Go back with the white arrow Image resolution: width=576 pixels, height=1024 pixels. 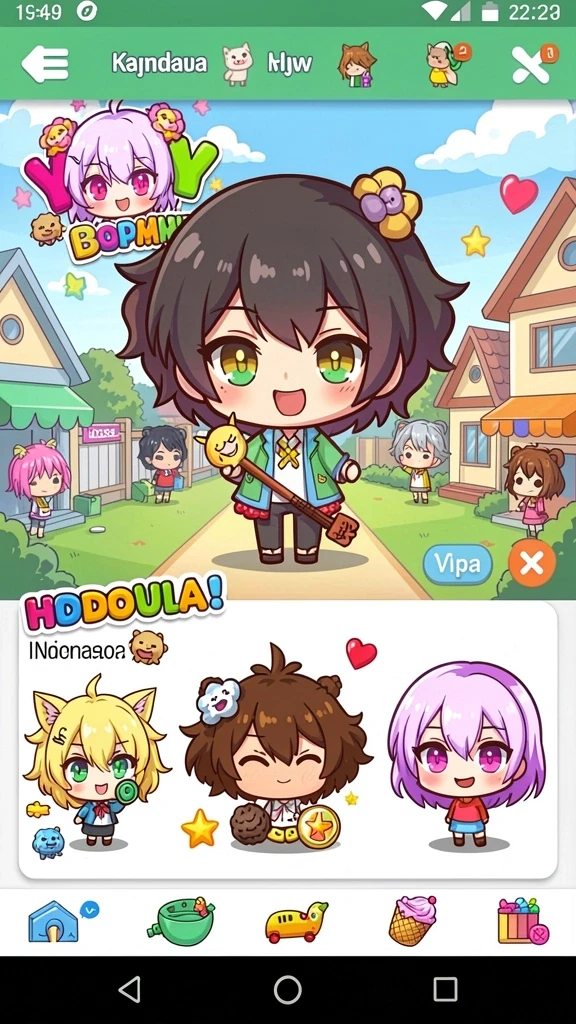click(x=45, y=65)
